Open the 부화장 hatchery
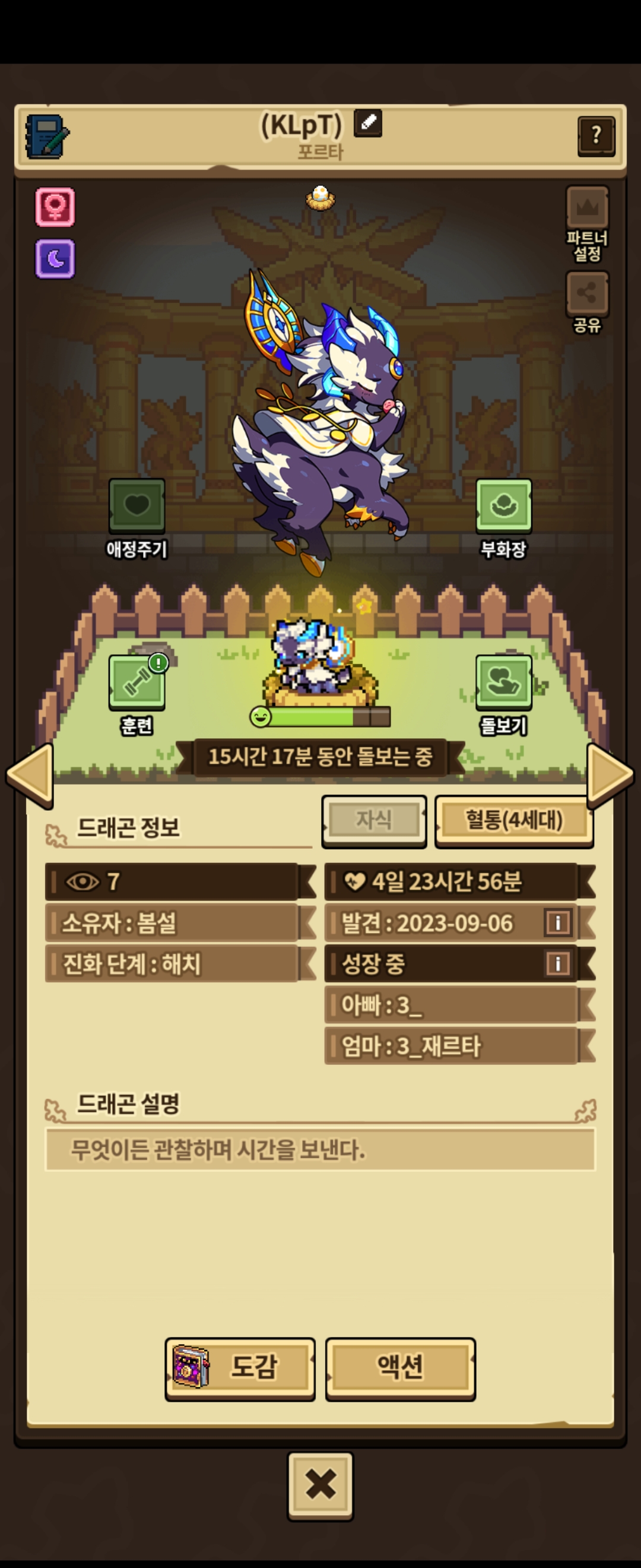Image resolution: width=641 pixels, height=1568 pixels. click(x=503, y=505)
